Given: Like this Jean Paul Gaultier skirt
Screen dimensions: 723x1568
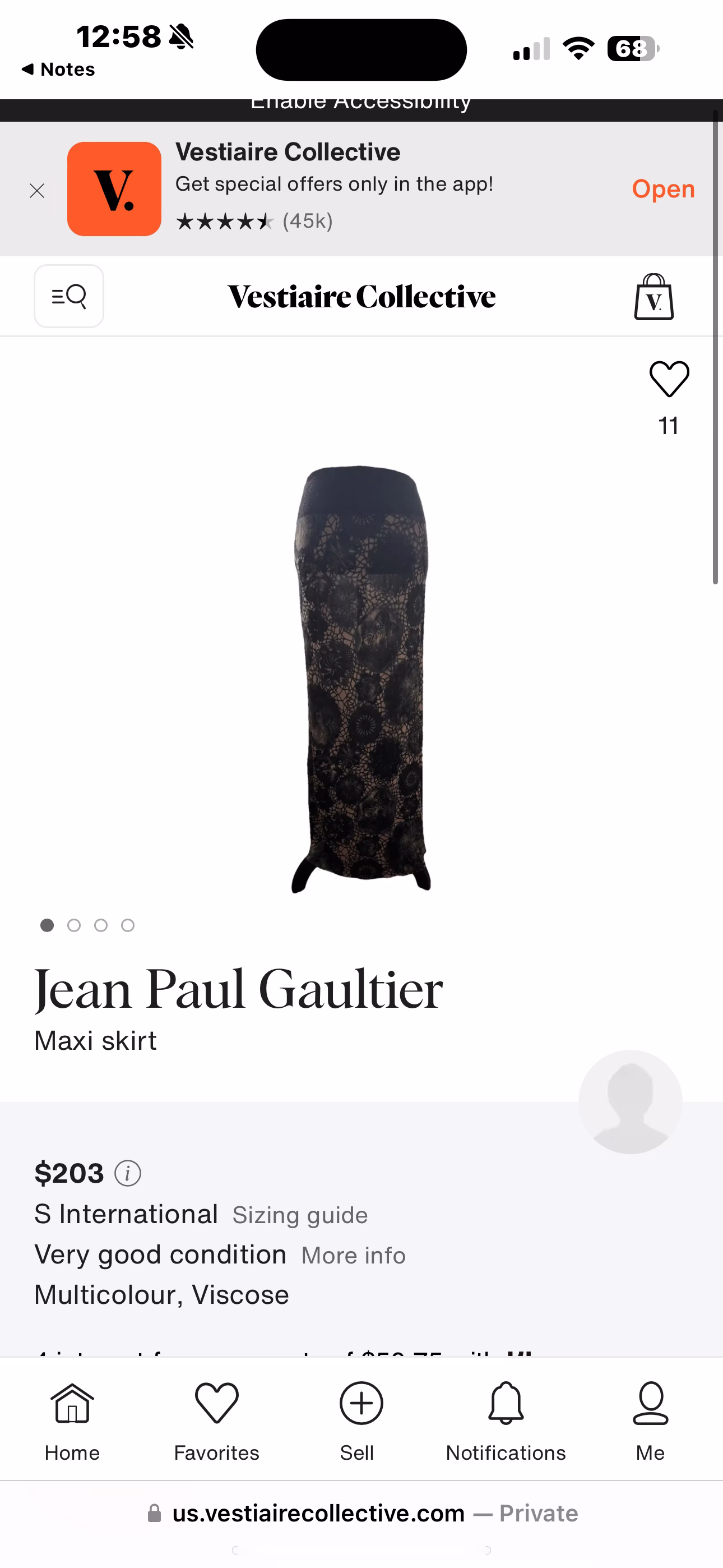Looking at the screenshot, I should 669,379.
